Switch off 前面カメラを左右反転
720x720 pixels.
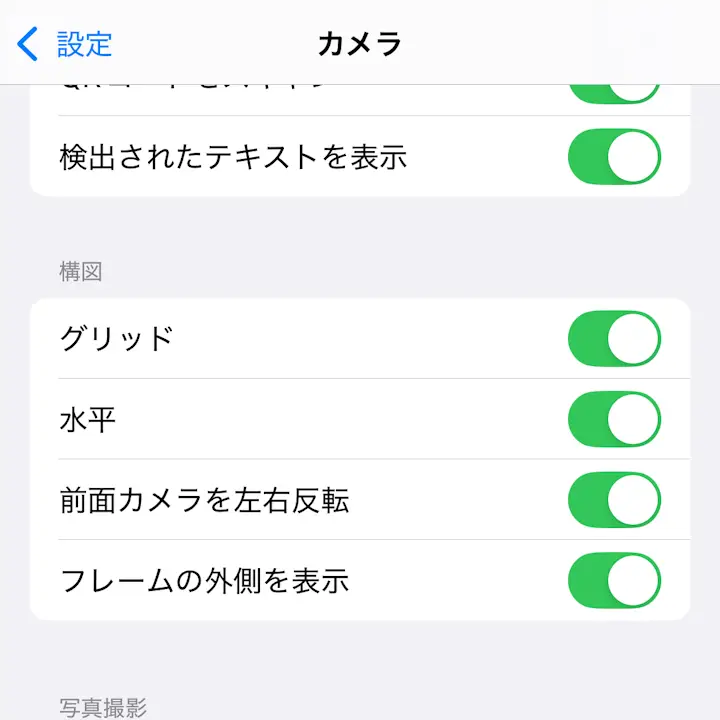coord(614,500)
